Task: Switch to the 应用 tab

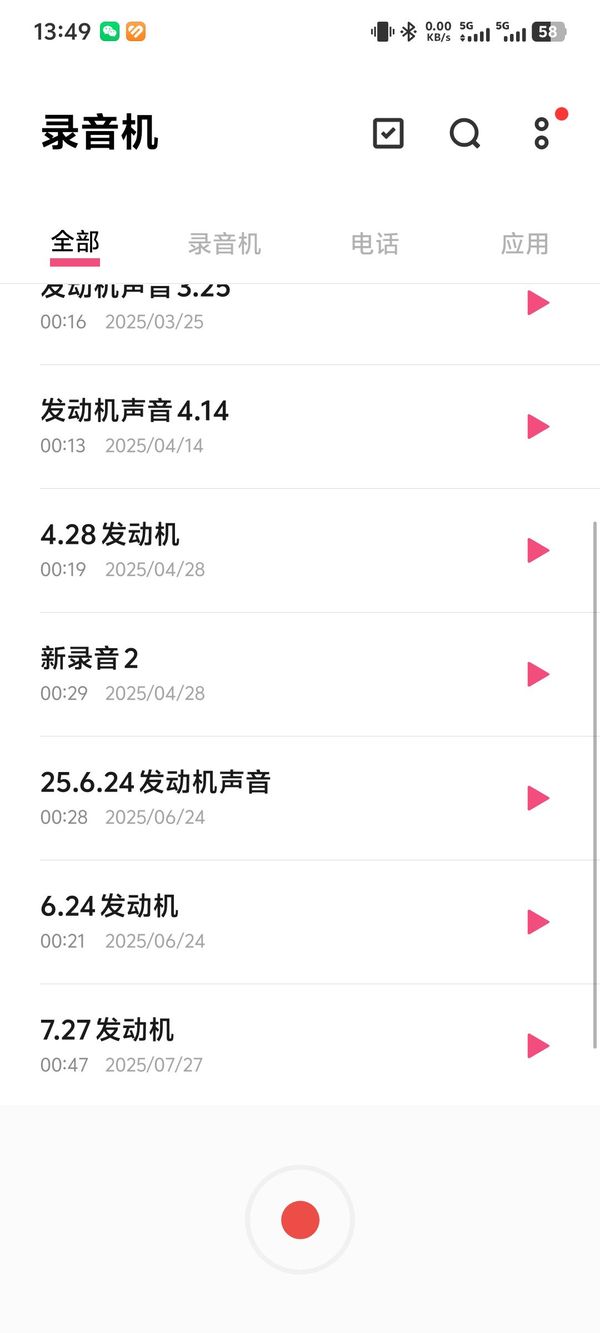Action: click(x=525, y=244)
